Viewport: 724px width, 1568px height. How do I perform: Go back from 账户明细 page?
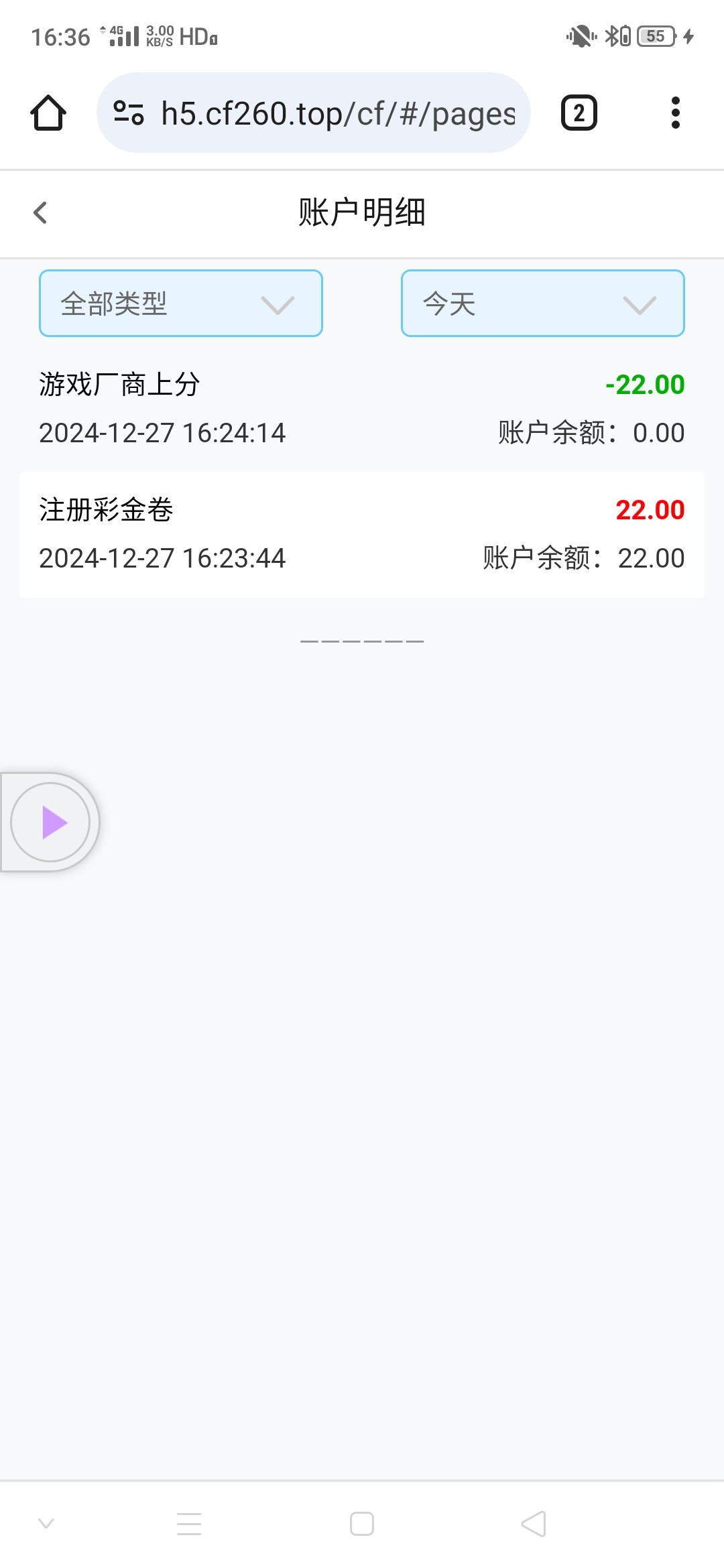[x=40, y=213]
